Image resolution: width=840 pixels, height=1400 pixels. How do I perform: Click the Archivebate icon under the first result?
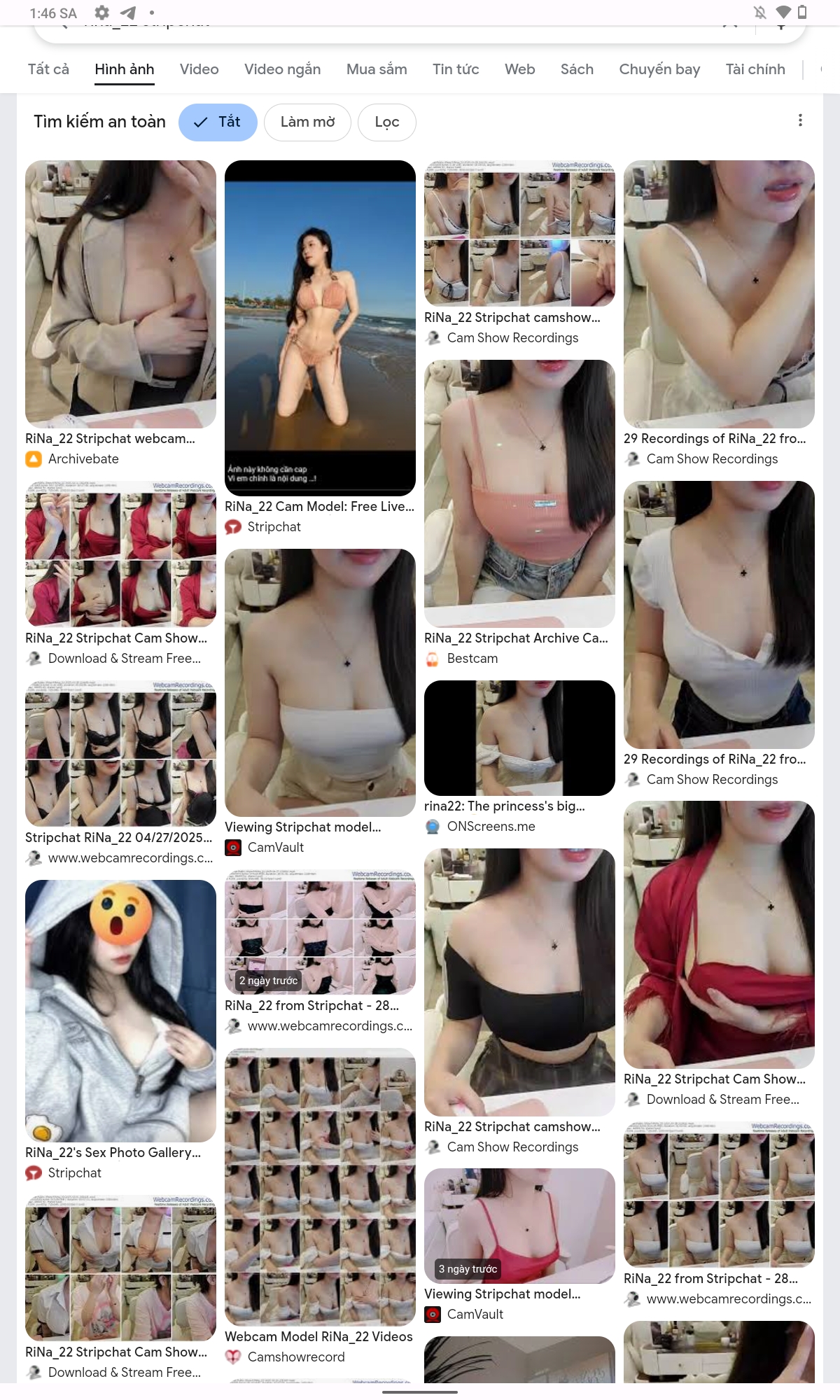(x=33, y=458)
